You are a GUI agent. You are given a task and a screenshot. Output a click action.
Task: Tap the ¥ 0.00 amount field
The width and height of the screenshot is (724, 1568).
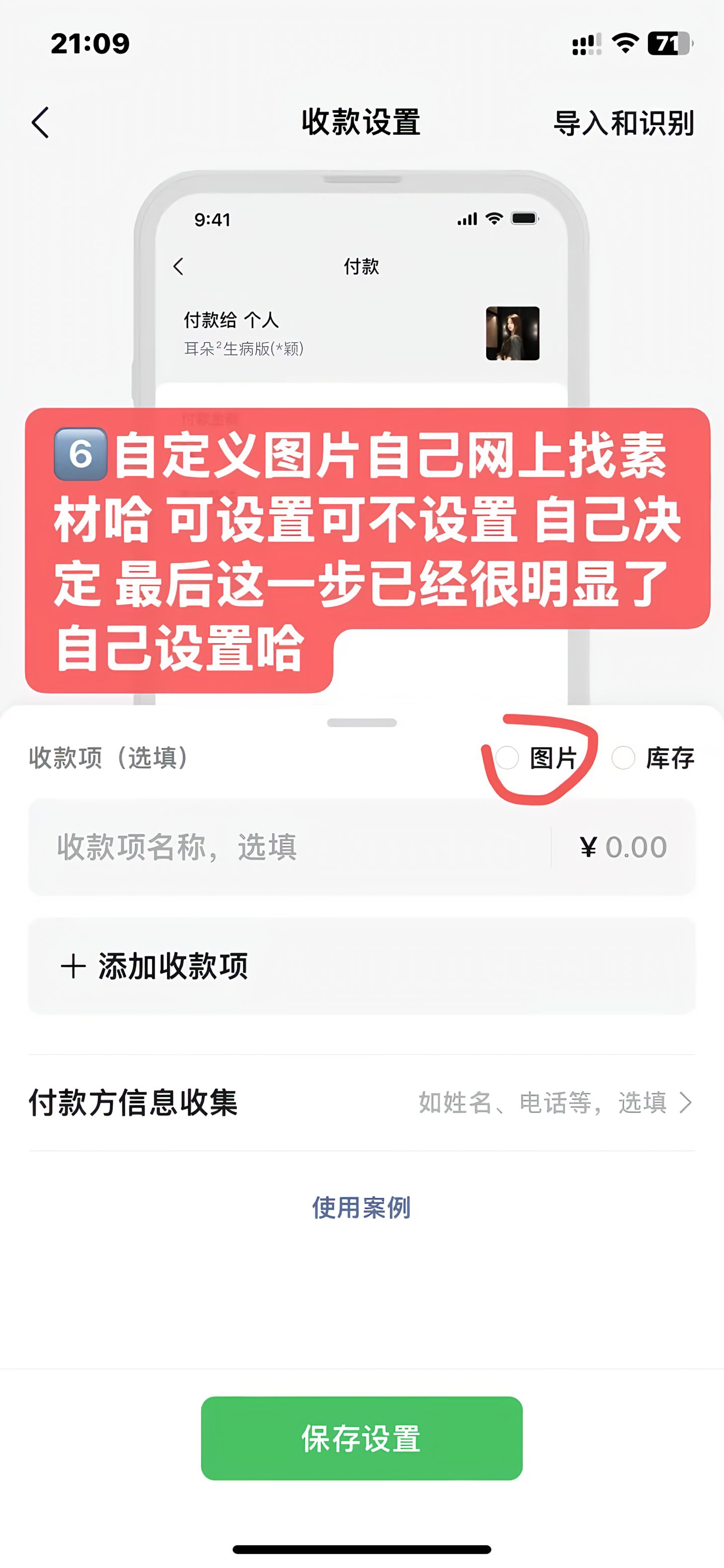[x=623, y=847]
